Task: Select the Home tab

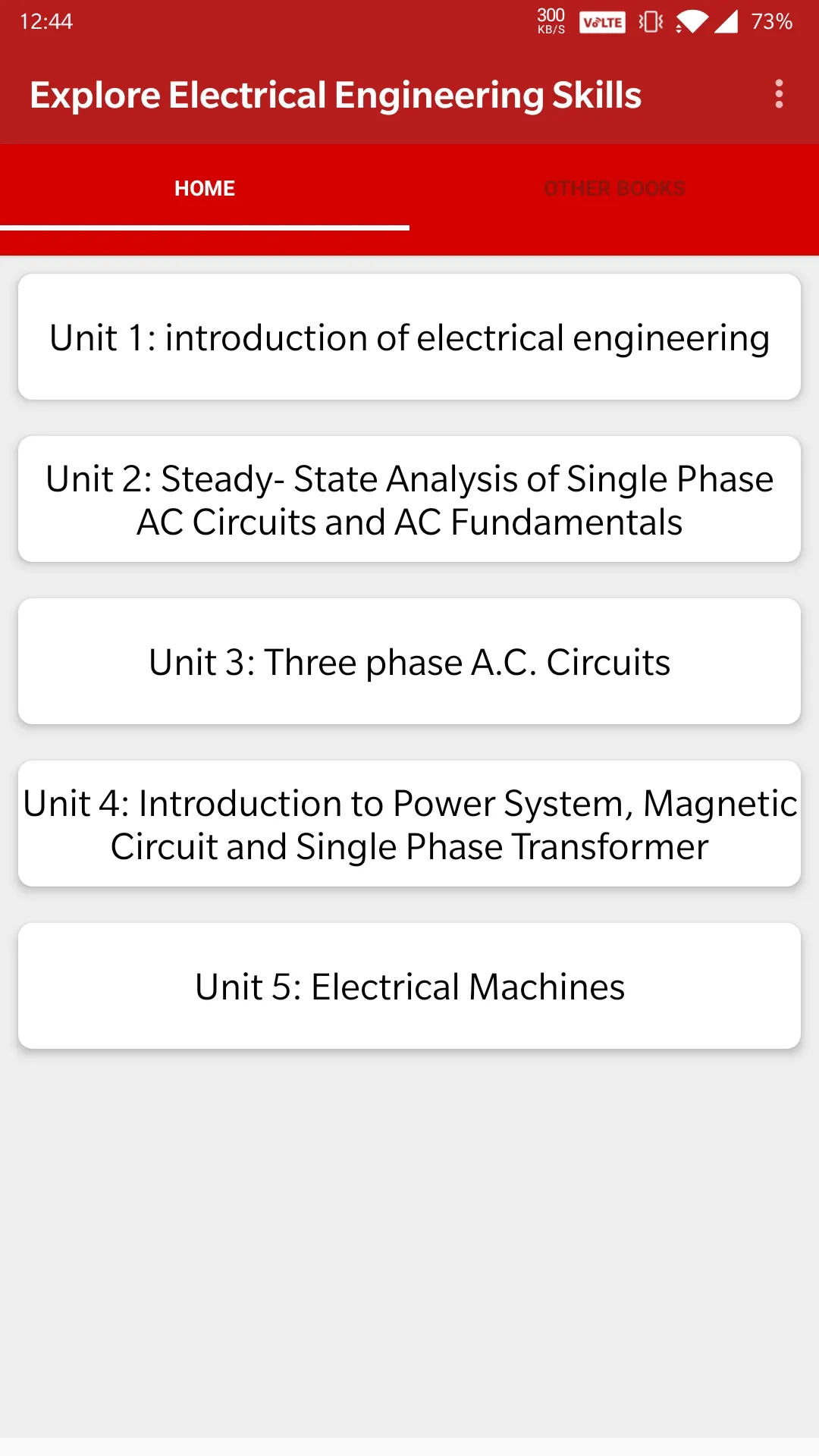Action: (x=205, y=188)
